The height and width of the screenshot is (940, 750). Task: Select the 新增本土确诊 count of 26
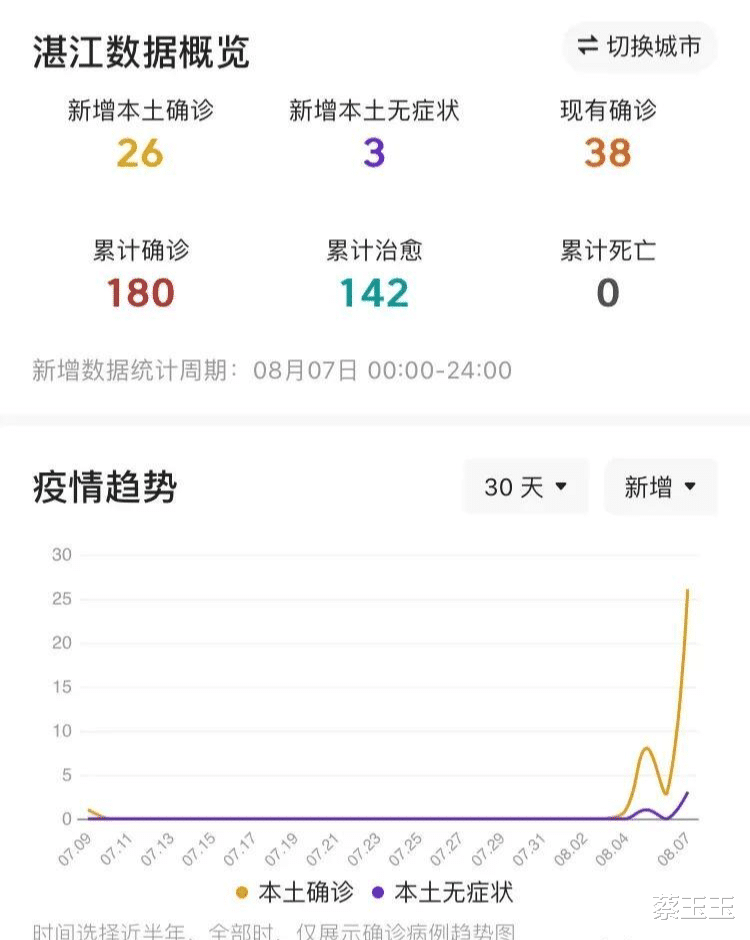139,155
